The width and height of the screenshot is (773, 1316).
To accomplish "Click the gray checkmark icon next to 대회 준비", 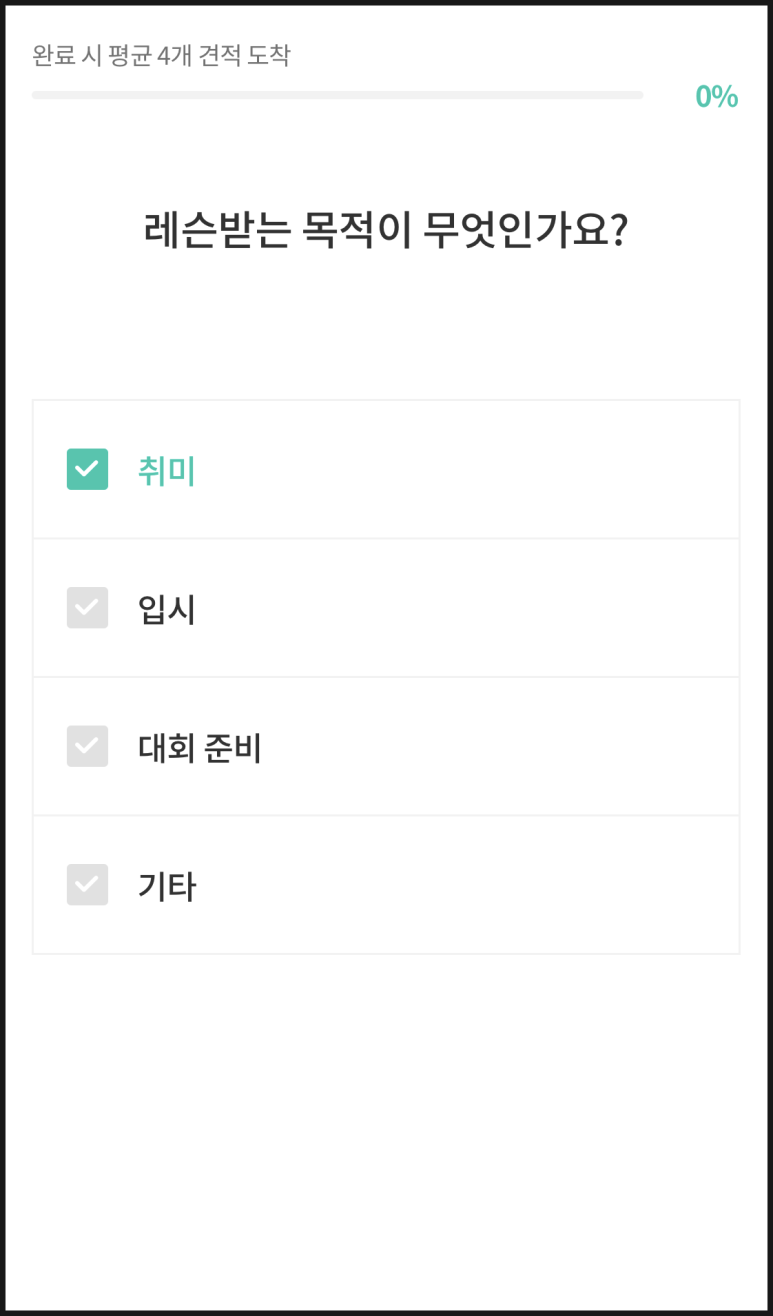I will (87, 746).
